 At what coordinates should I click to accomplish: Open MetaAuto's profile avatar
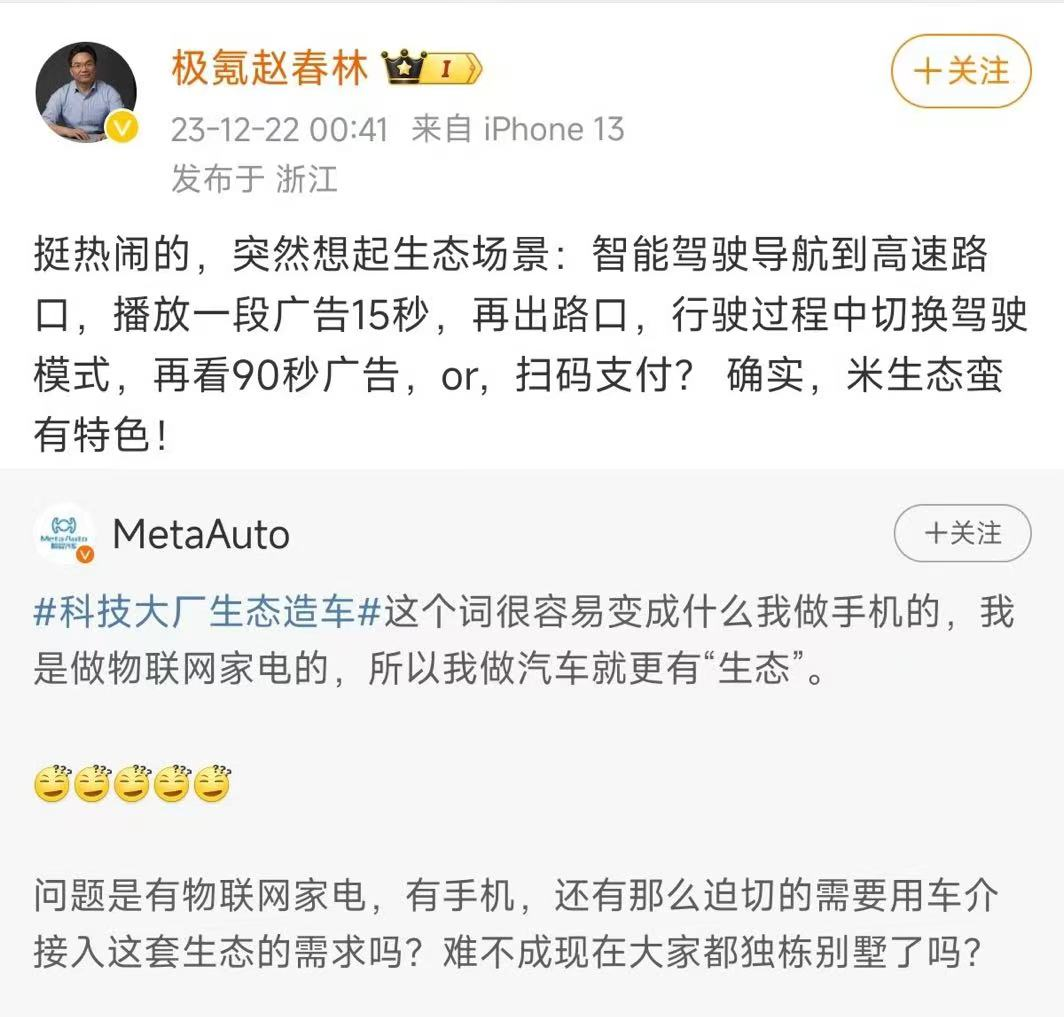(65, 534)
